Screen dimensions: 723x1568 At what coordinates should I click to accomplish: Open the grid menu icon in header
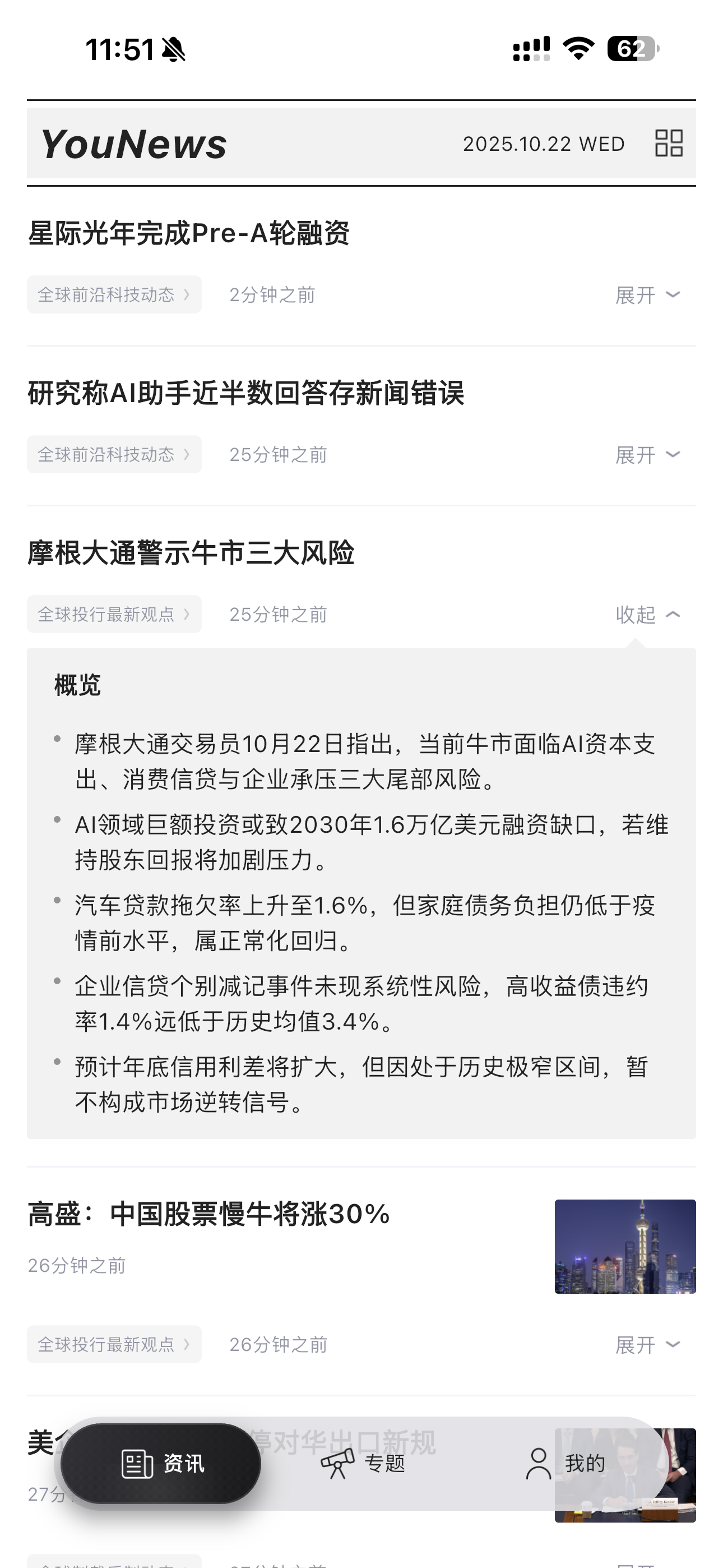(668, 143)
